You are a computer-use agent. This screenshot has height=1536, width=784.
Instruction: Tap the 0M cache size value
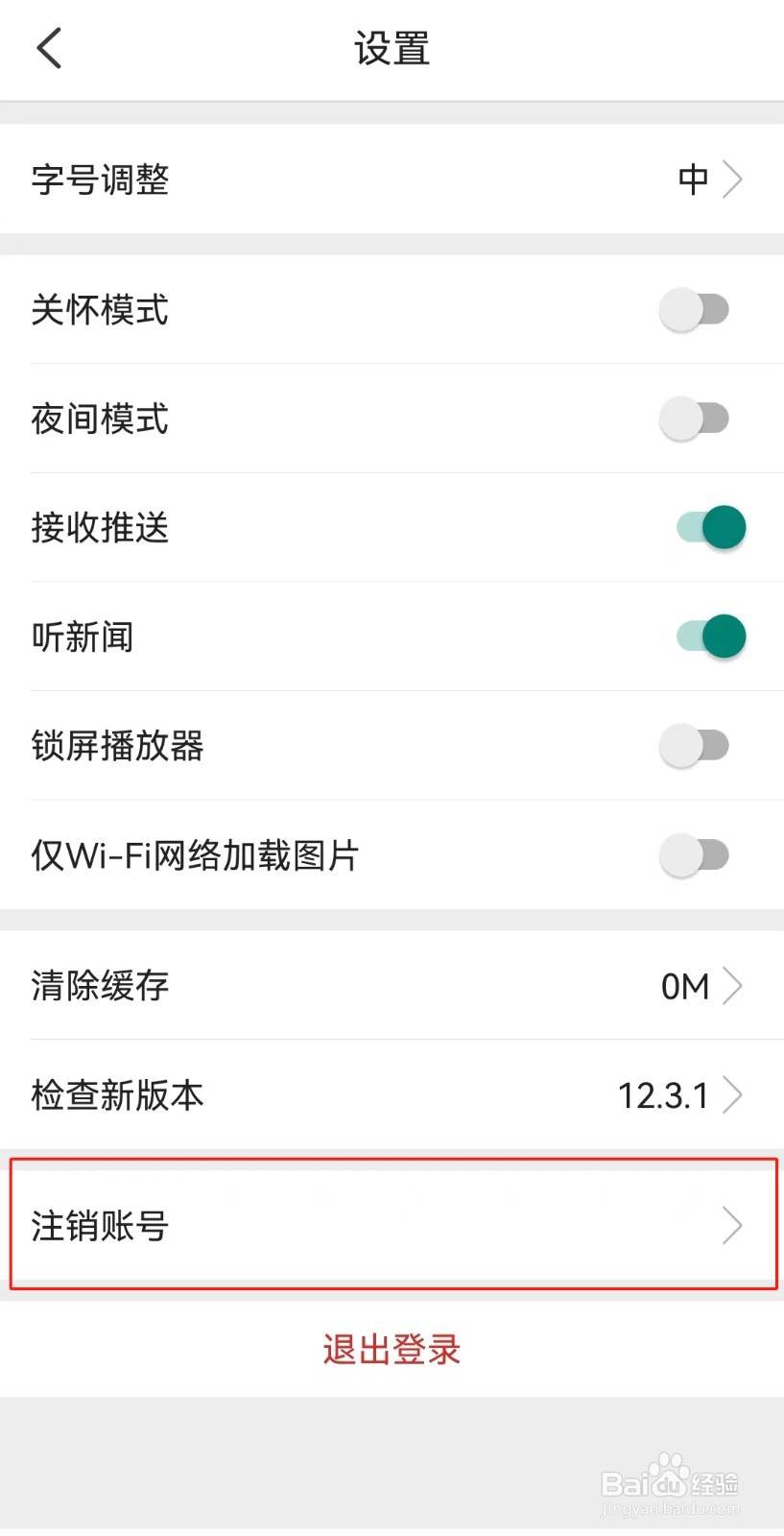coord(684,985)
